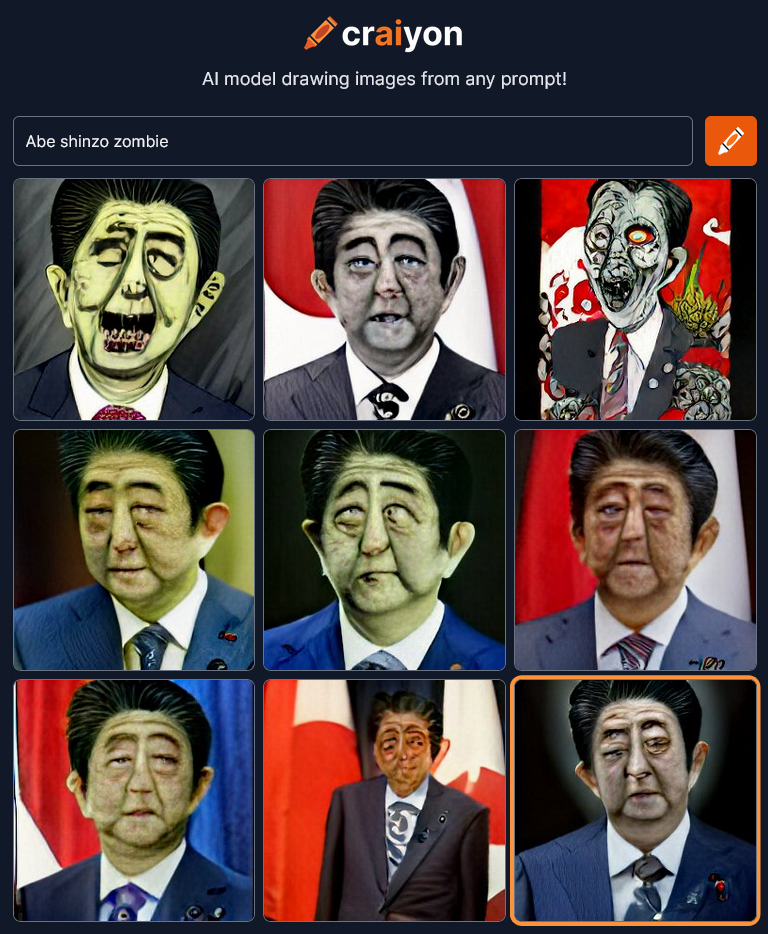Open the comic-style image with glowing orange eye

pyautogui.click(x=635, y=299)
